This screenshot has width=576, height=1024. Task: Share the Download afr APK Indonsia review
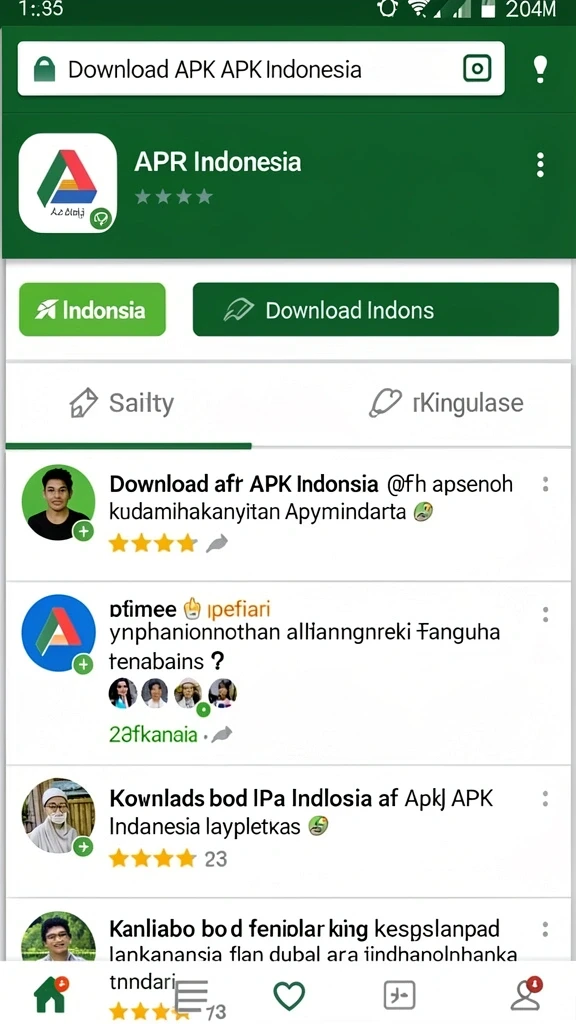217,543
